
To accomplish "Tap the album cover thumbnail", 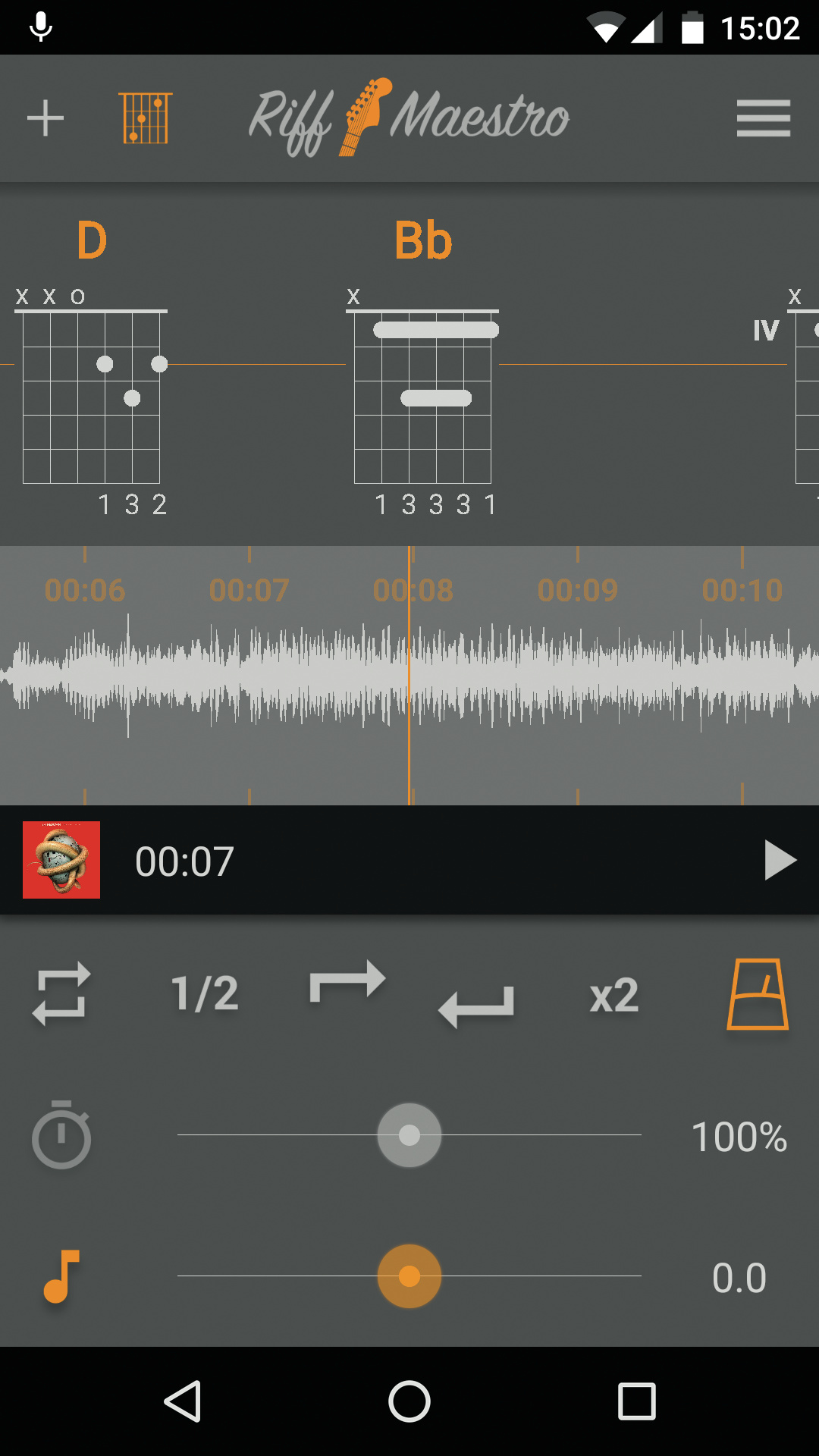I will (x=61, y=860).
